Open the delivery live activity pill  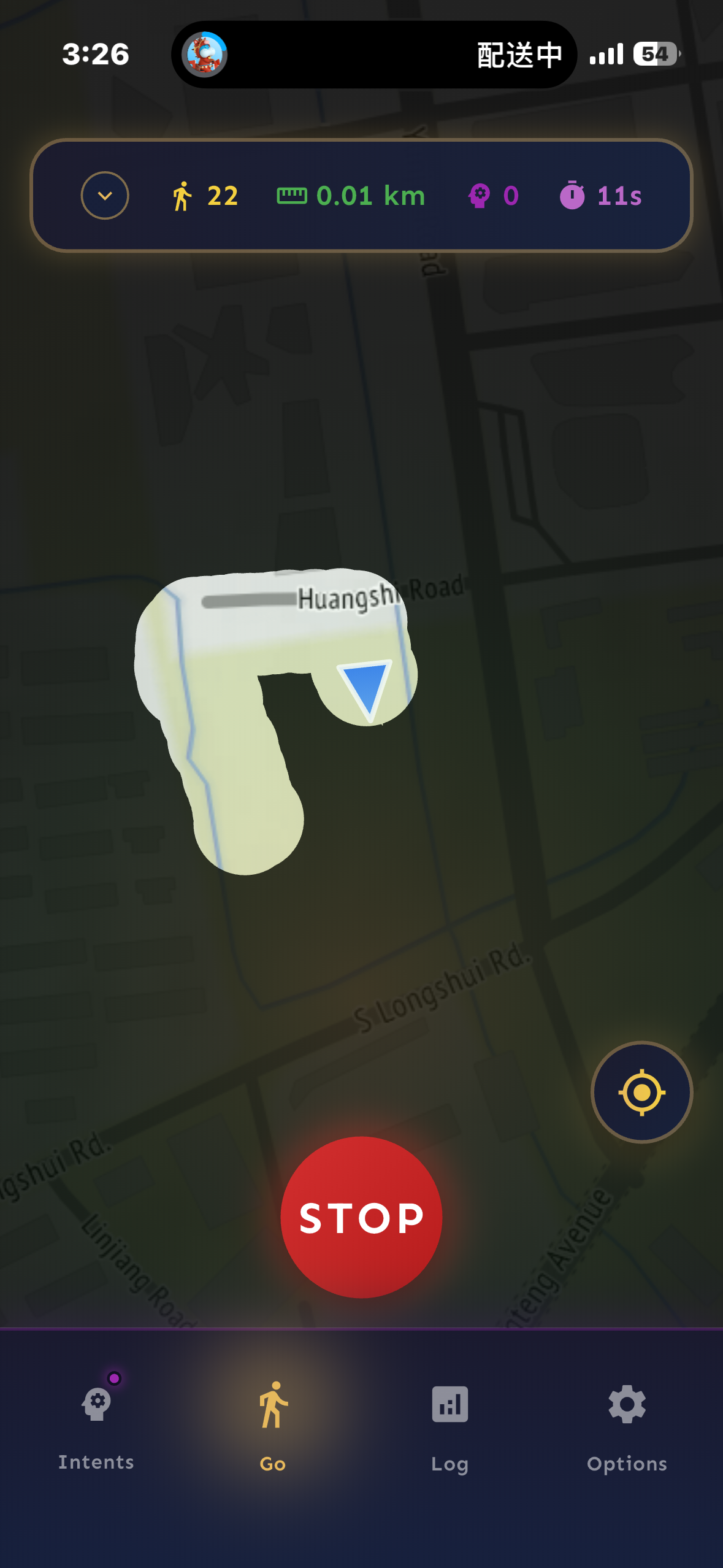click(374, 55)
